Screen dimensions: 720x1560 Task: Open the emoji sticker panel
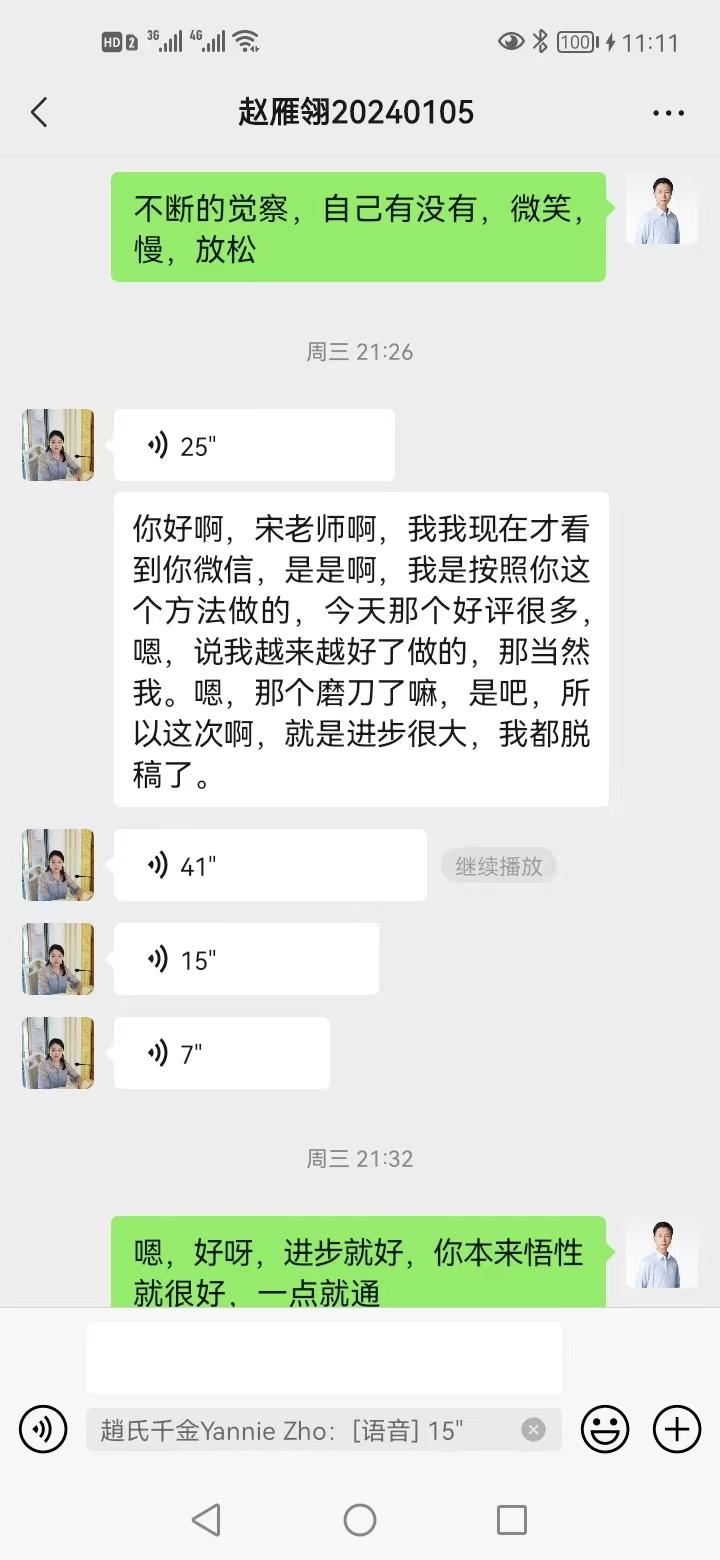(605, 1430)
